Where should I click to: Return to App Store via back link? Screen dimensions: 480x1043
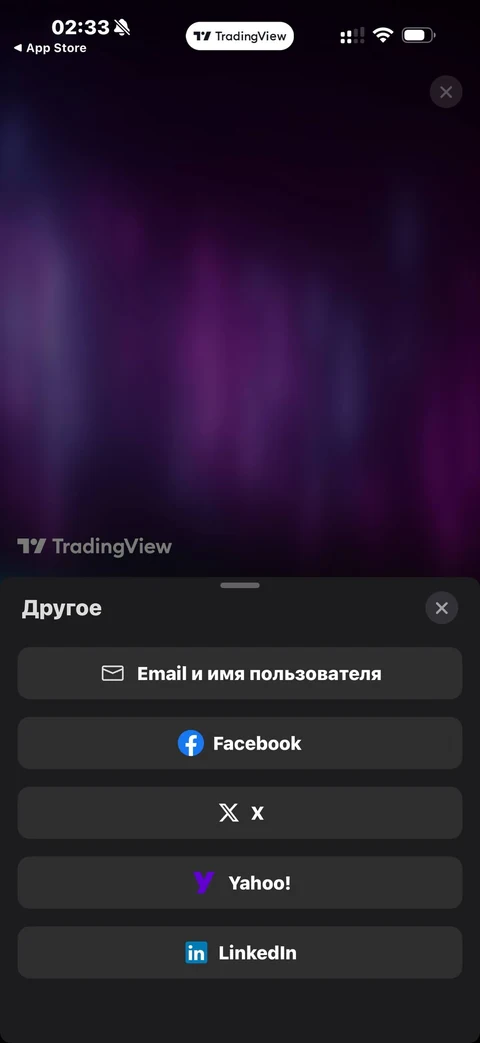[x=50, y=48]
